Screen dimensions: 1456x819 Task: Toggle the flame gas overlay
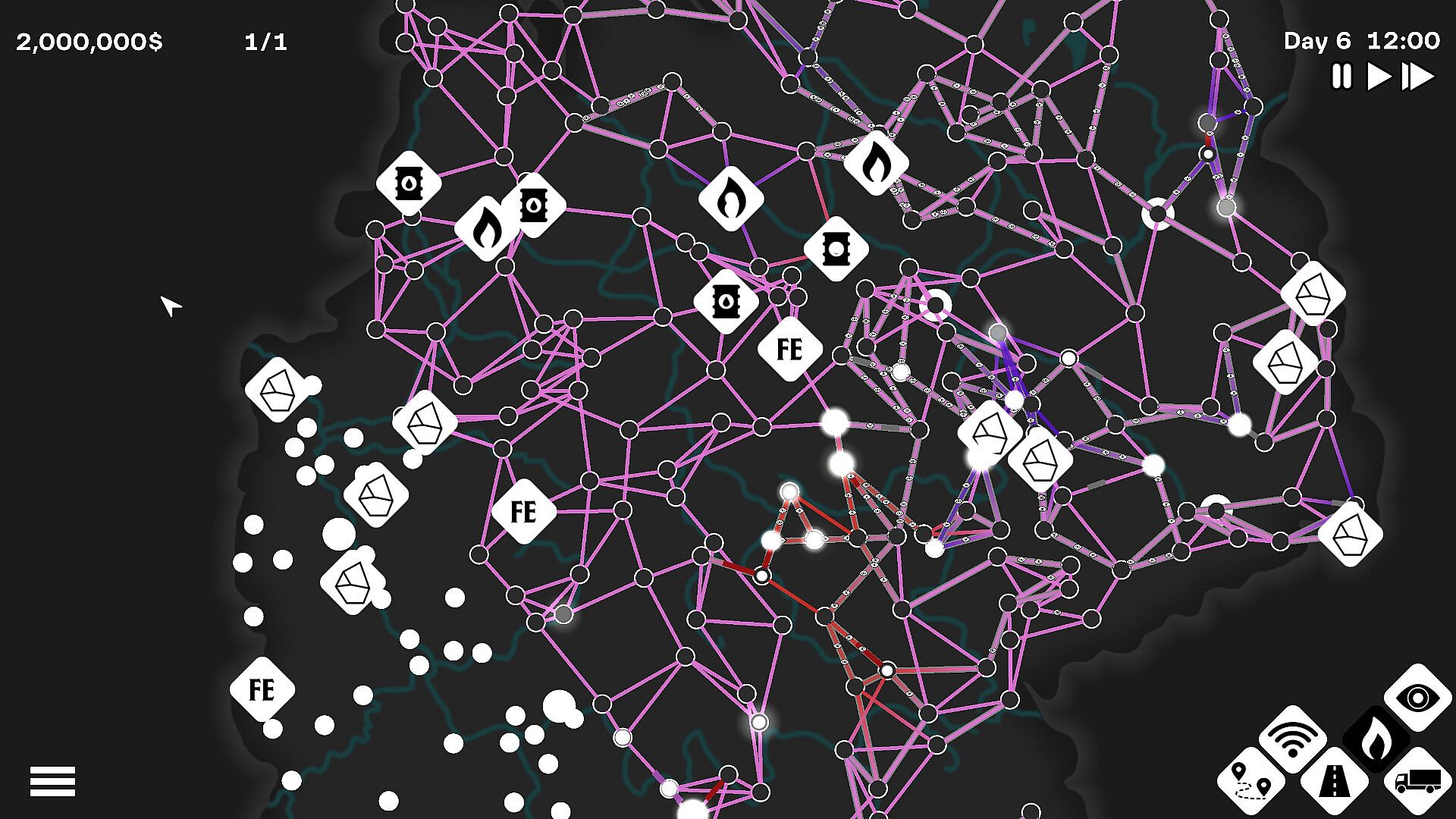tap(1376, 739)
